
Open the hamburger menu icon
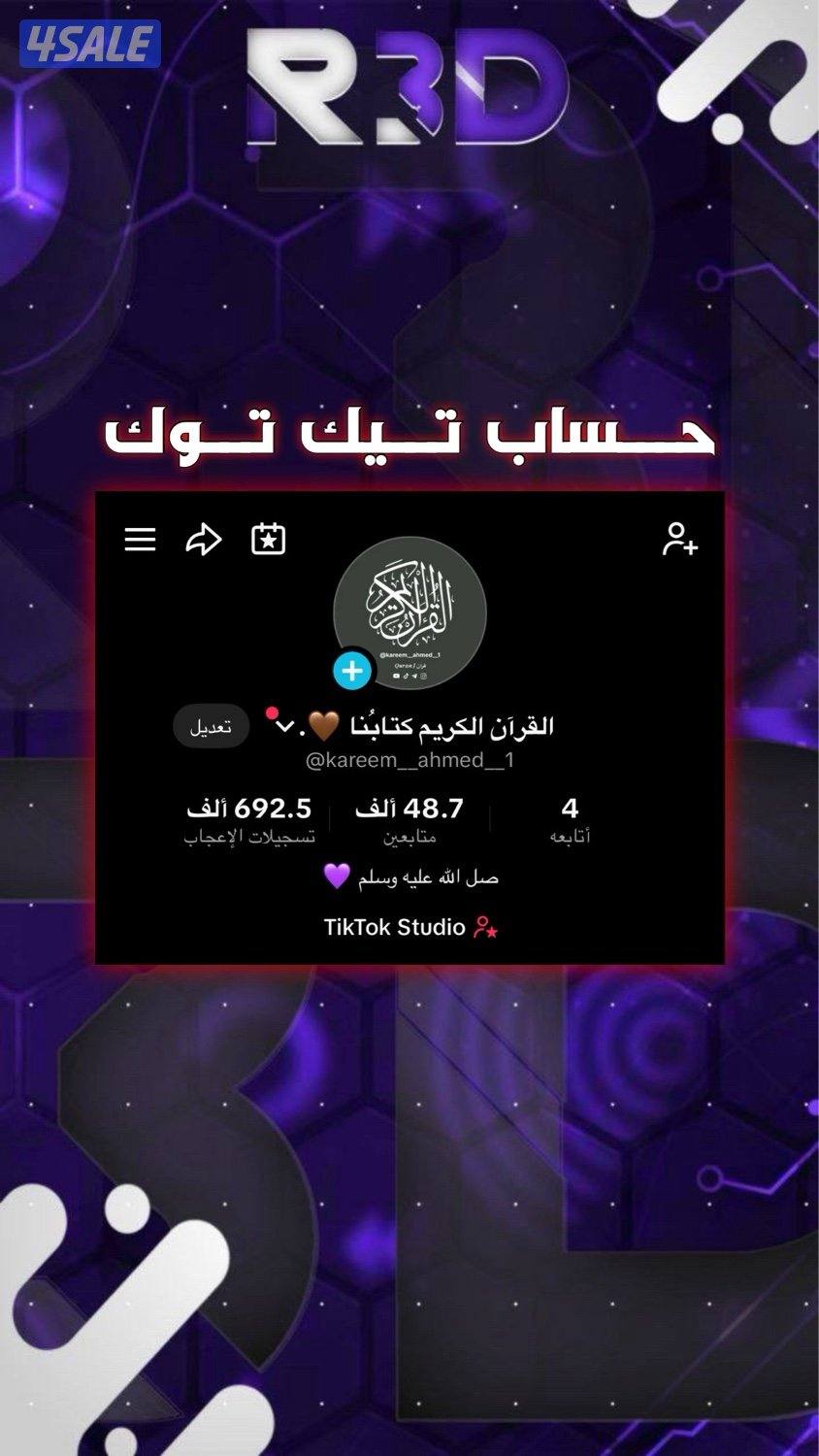pos(139,540)
